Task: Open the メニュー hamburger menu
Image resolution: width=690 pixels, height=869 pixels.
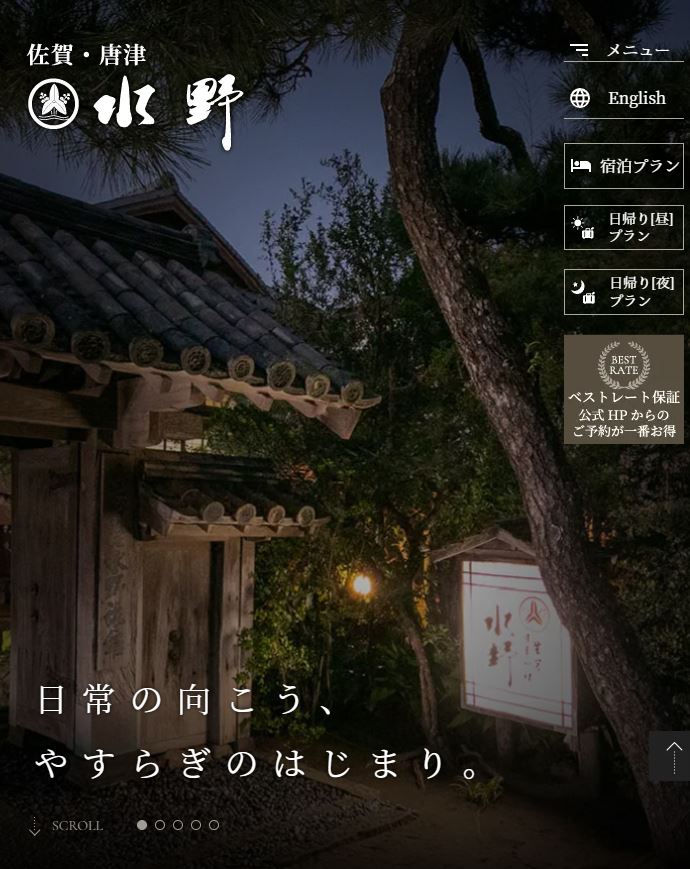Action: (x=623, y=50)
